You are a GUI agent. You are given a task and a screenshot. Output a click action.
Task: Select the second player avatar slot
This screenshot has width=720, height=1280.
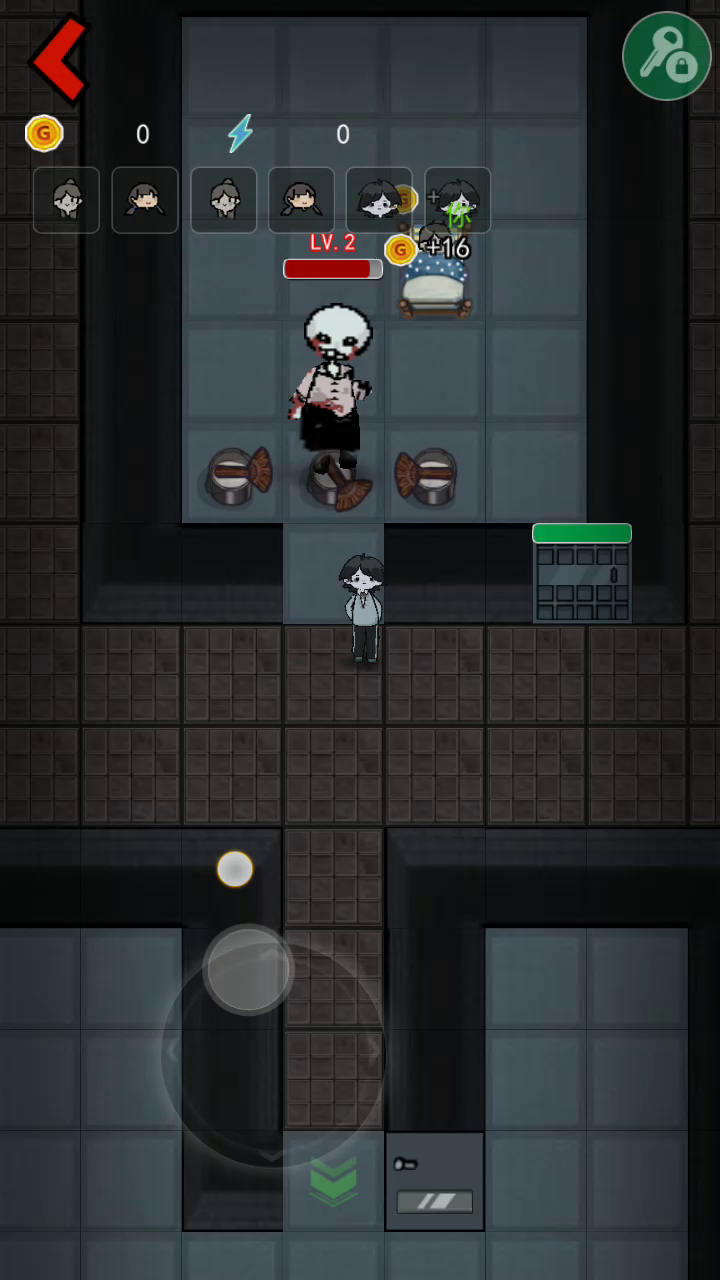pos(145,200)
